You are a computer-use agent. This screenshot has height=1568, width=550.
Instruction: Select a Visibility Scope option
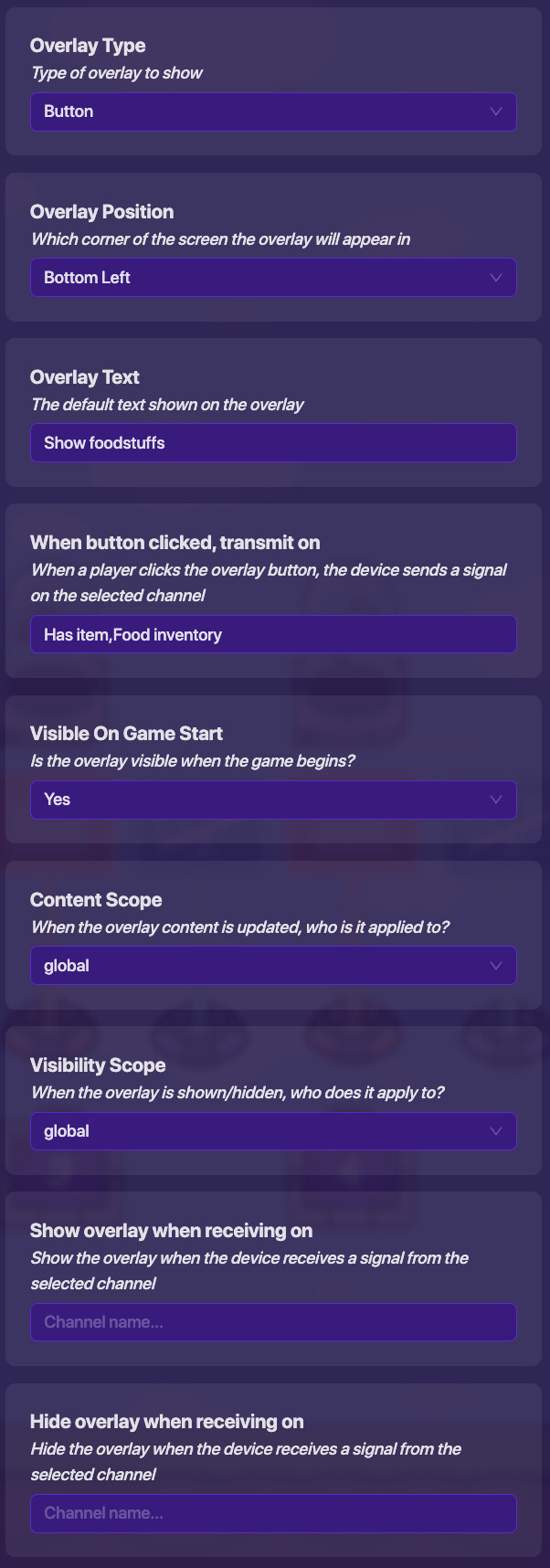click(x=273, y=1131)
